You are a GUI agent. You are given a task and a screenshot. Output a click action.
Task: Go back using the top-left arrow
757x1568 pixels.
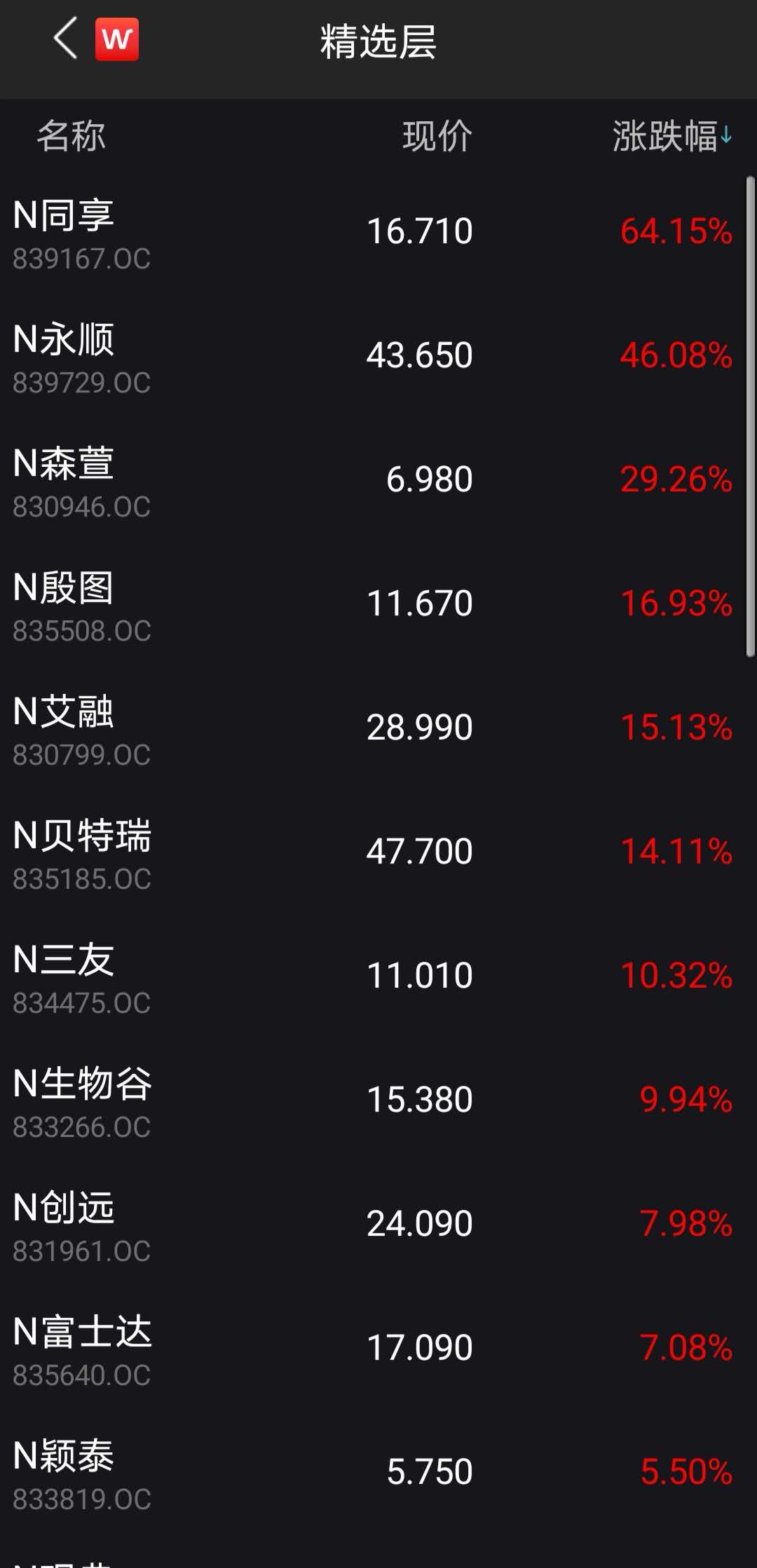pyautogui.click(x=65, y=39)
